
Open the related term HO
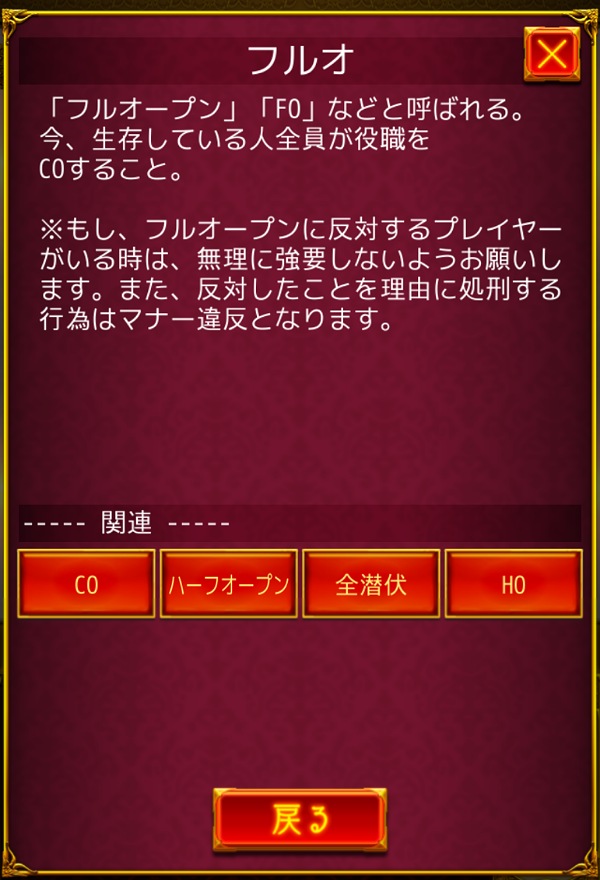pyautogui.click(x=513, y=584)
